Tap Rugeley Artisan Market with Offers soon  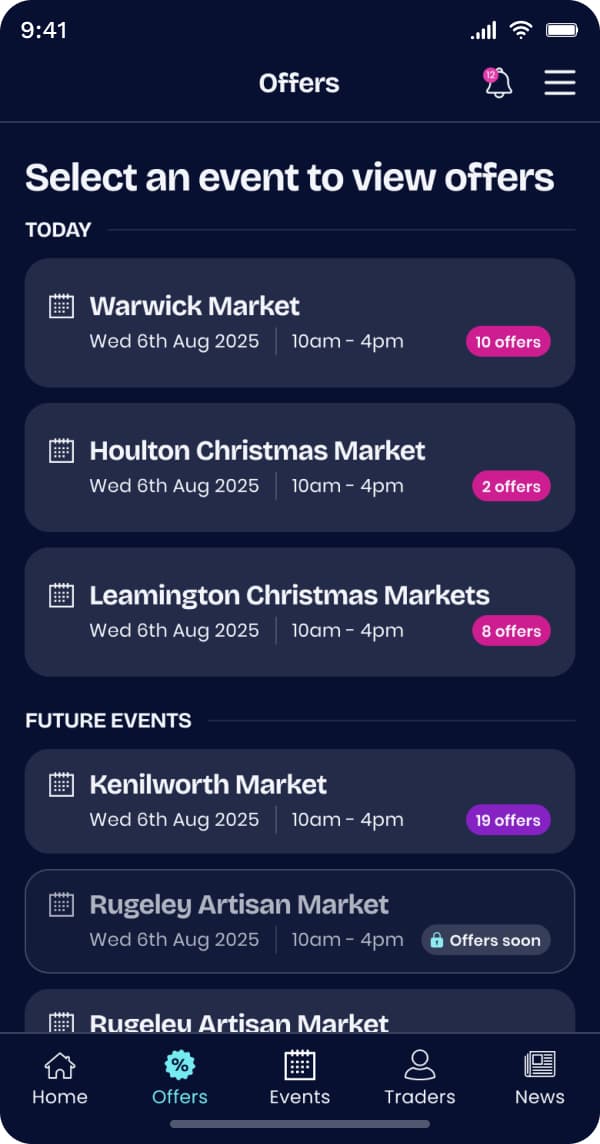click(x=299, y=921)
